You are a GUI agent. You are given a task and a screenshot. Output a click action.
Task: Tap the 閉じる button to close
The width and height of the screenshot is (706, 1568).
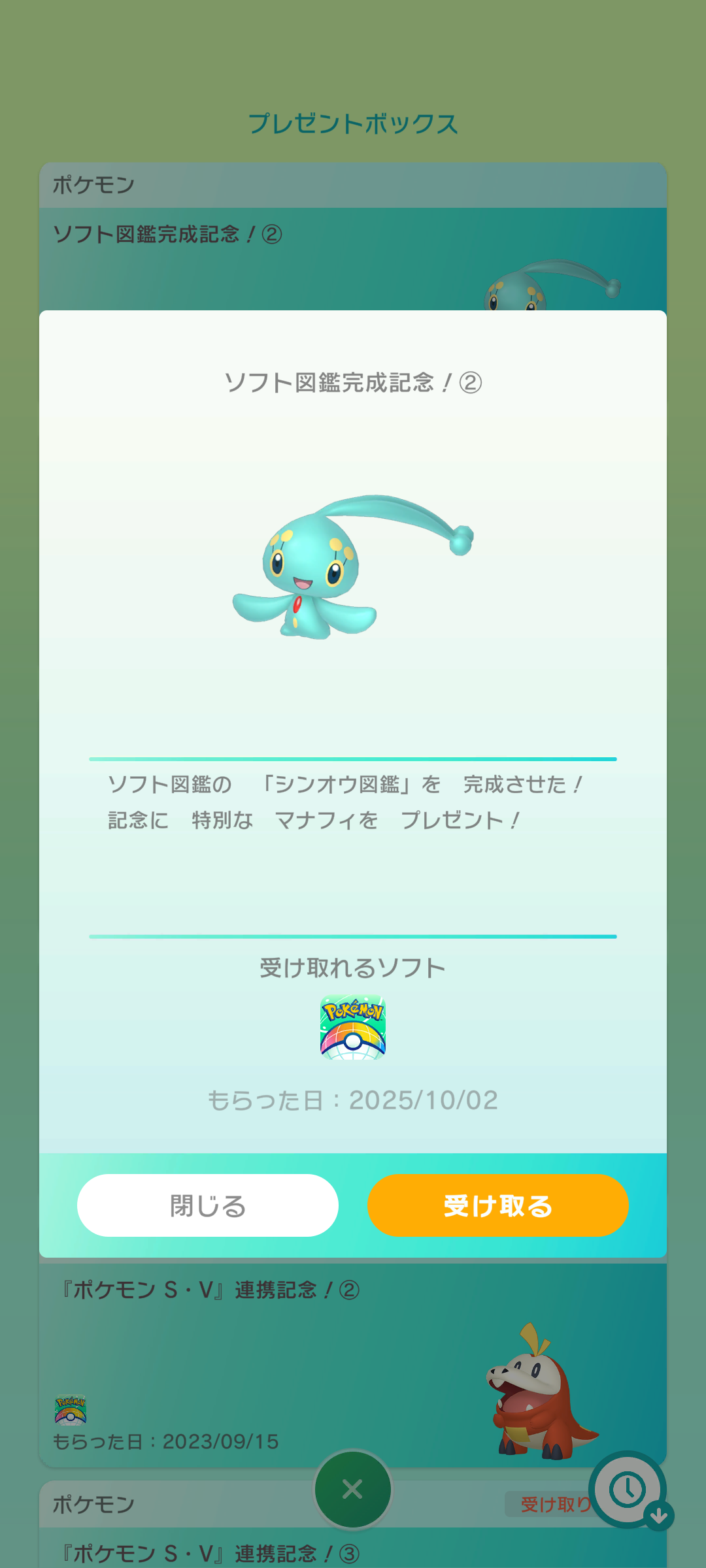(x=208, y=1205)
